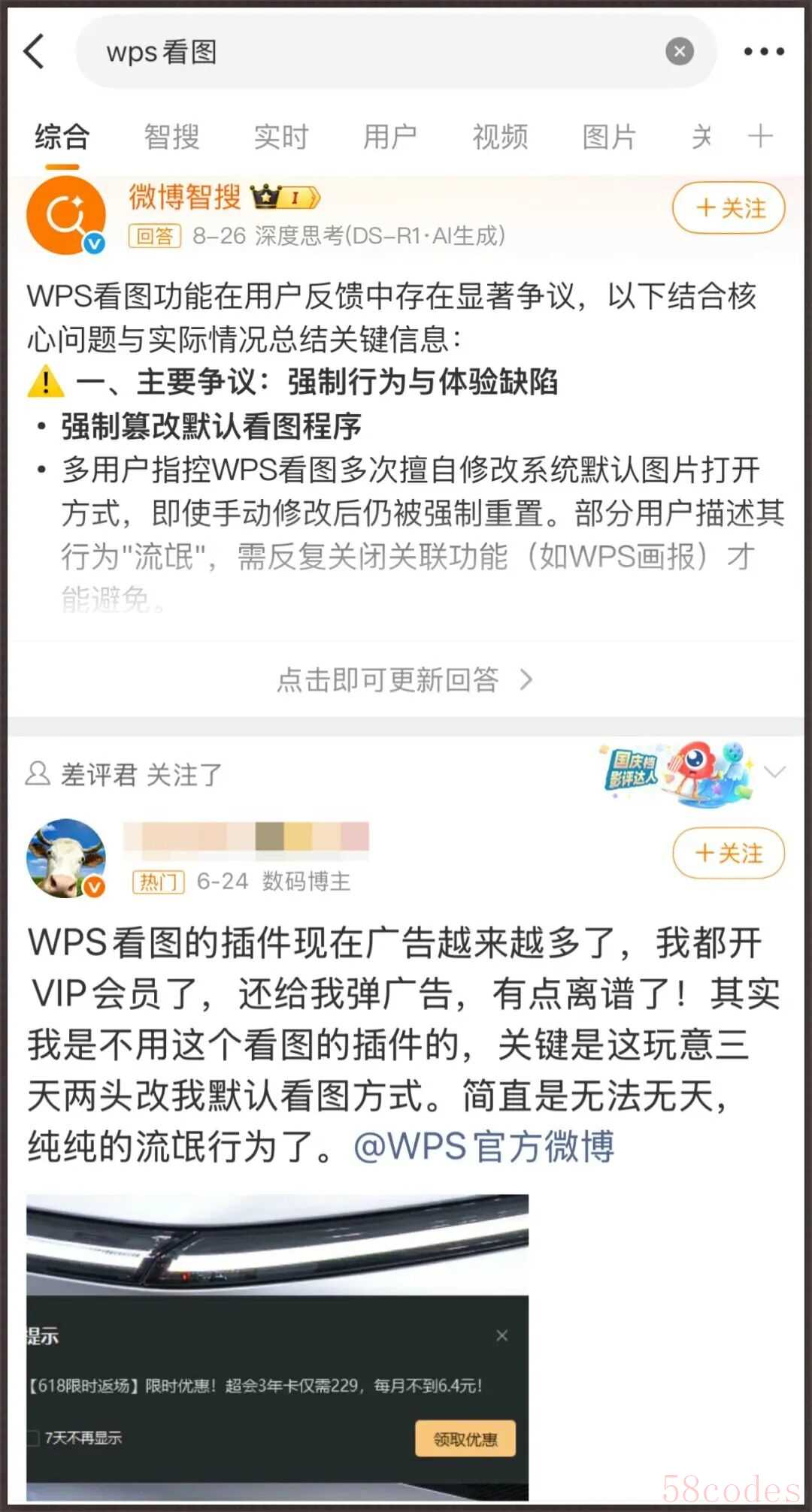Follow 微博智搜 account

(x=728, y=208)
